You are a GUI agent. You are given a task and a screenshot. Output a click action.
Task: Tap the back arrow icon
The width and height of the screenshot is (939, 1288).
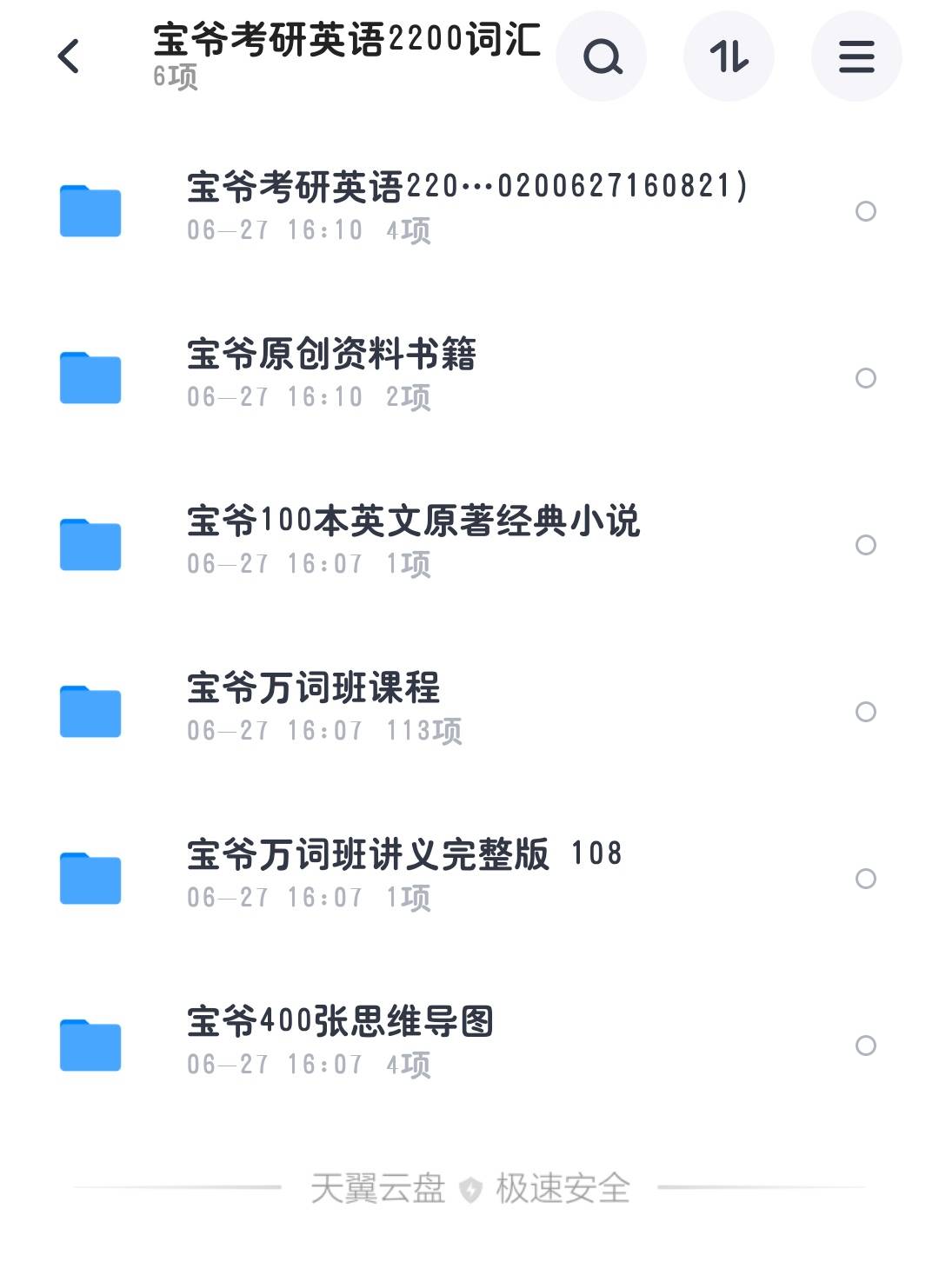pos(68,56)
